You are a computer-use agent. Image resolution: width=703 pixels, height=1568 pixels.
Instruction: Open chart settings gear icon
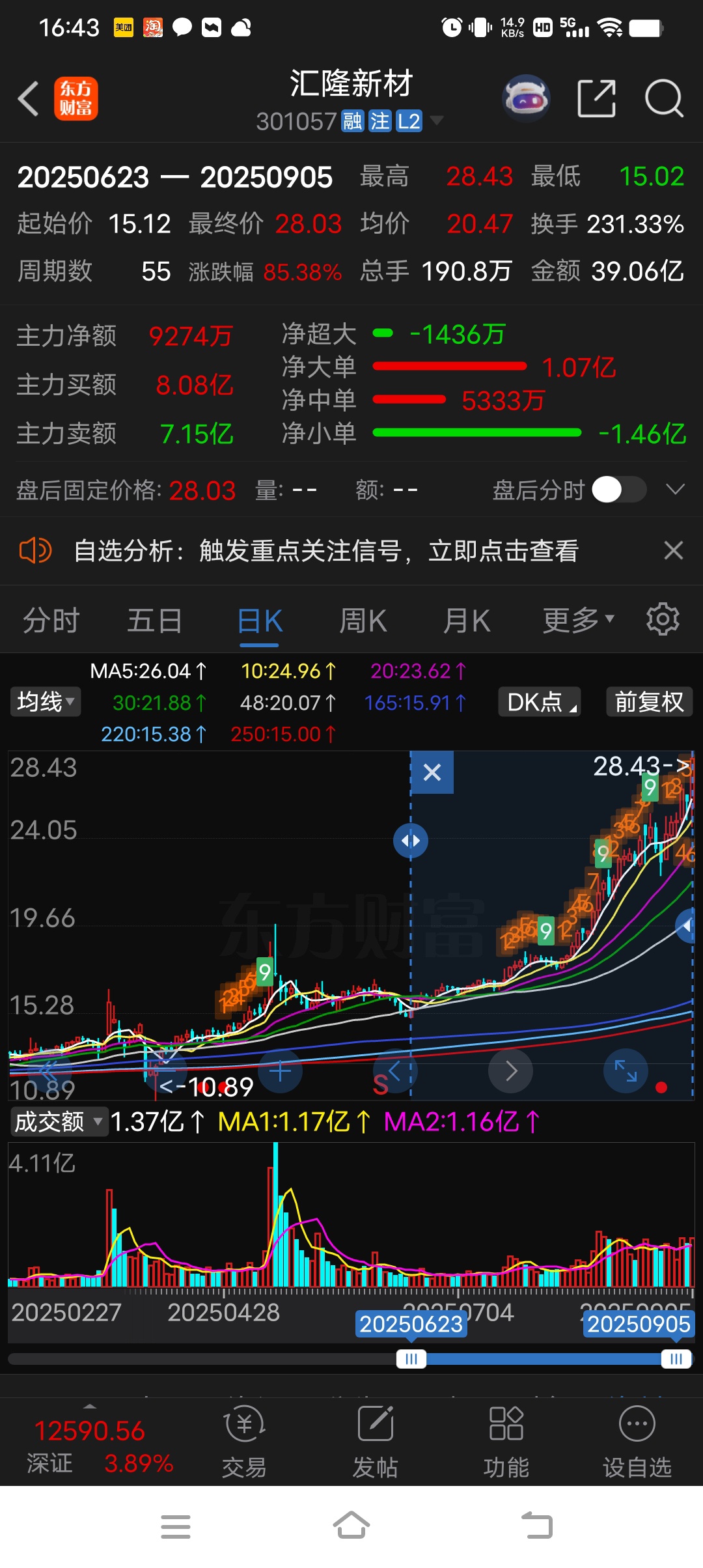663,619
